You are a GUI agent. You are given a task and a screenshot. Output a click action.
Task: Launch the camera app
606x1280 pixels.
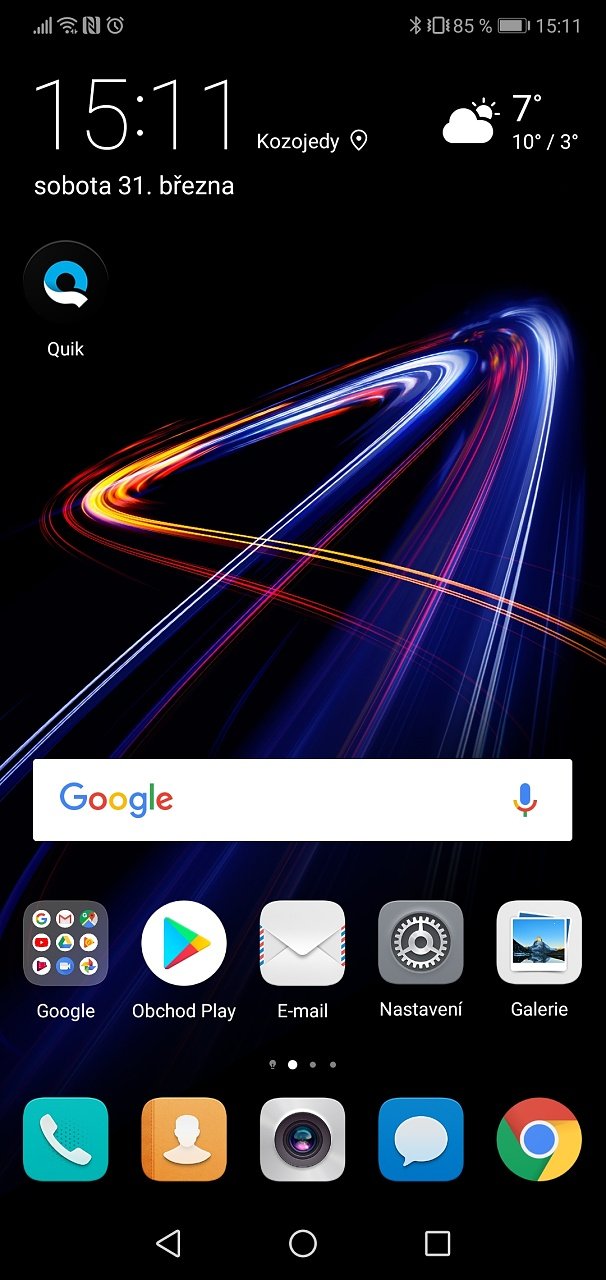[x=302, y=1139]
